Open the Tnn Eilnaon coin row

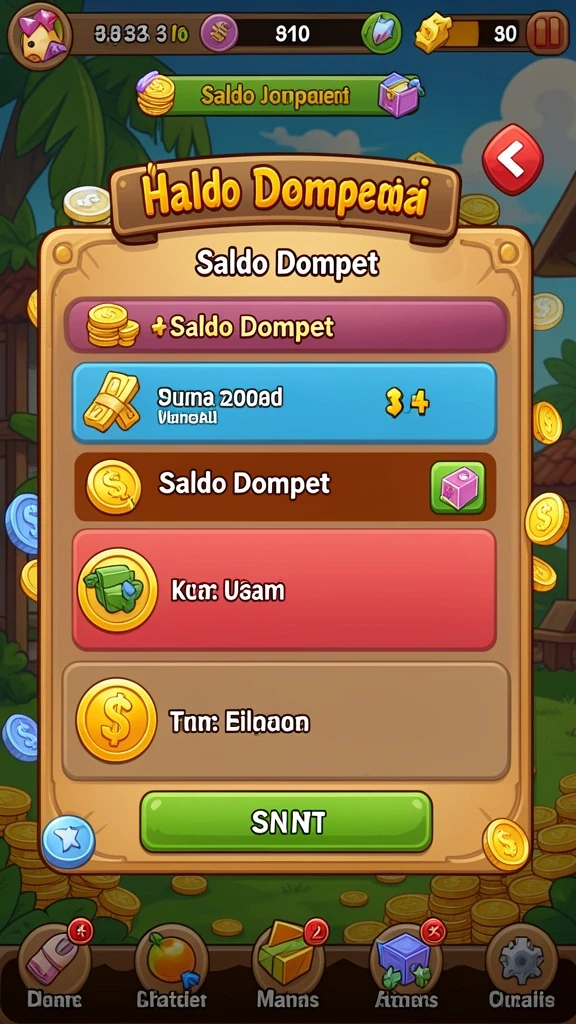coord(286,722)
